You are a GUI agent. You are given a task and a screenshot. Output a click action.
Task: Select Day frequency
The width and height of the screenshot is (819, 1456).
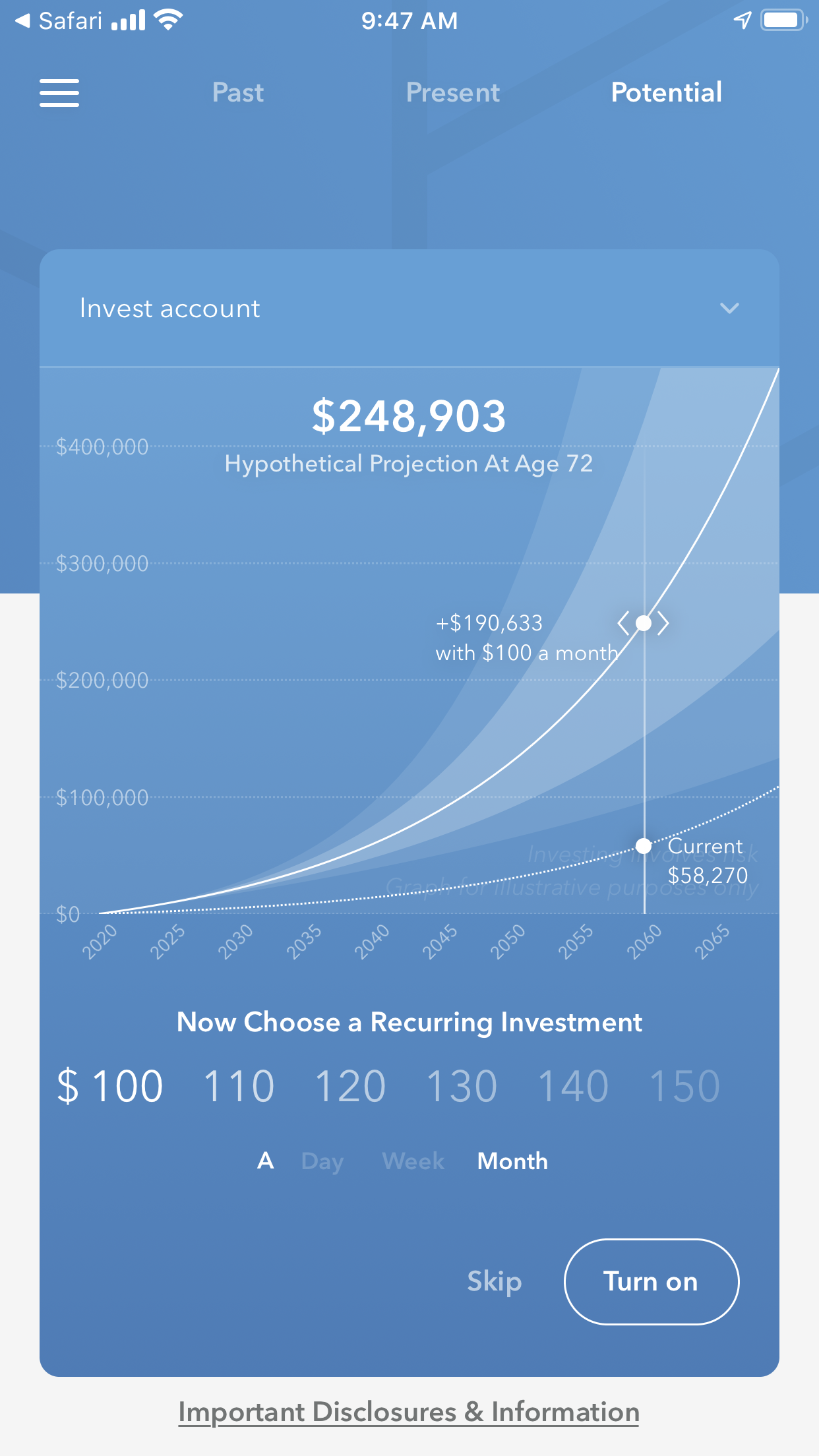point(322,1161)
